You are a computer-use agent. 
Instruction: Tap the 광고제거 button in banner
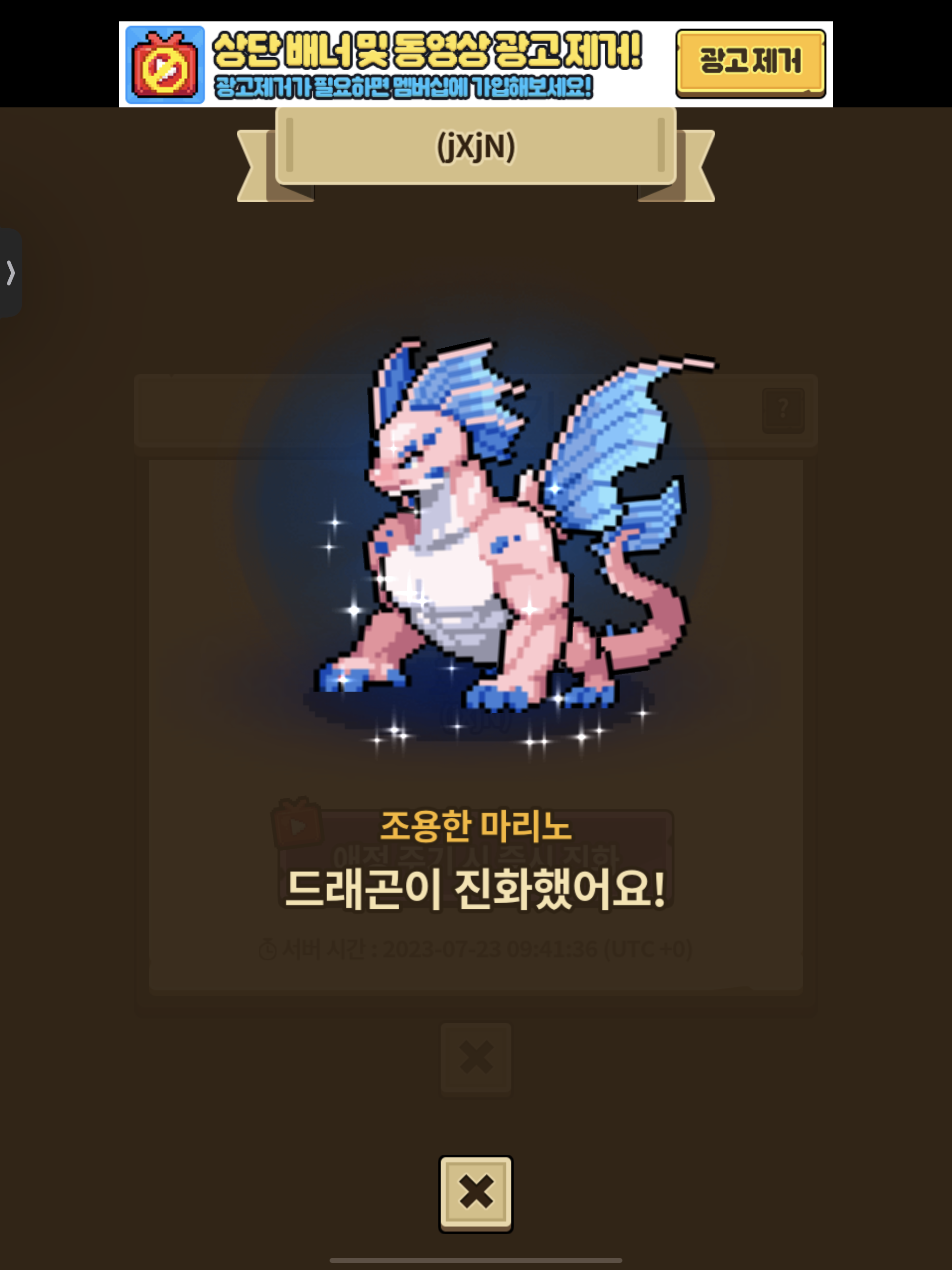pos(750,63)
